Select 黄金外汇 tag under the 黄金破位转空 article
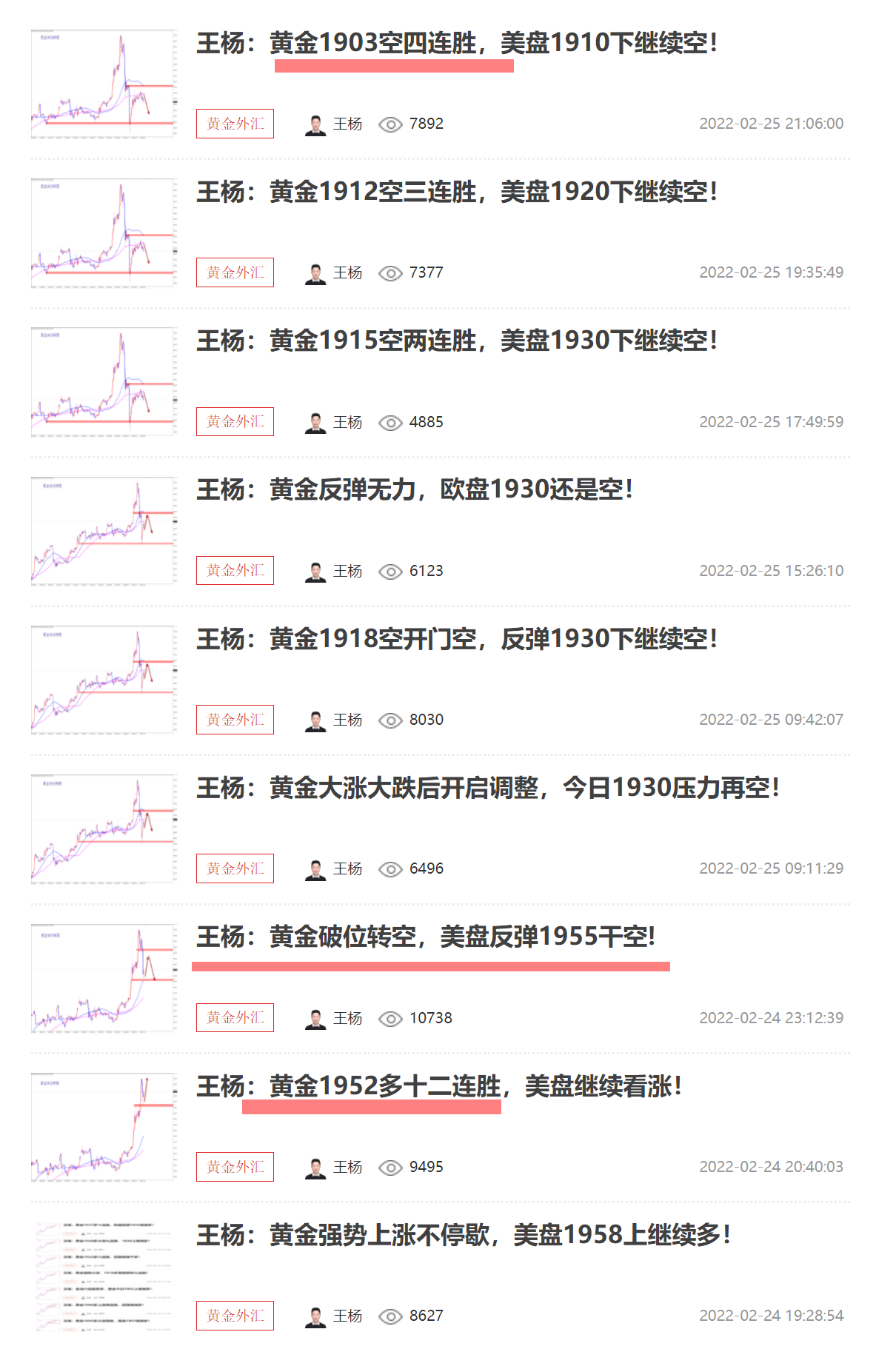896x1349 pixels. (235, 1017)
